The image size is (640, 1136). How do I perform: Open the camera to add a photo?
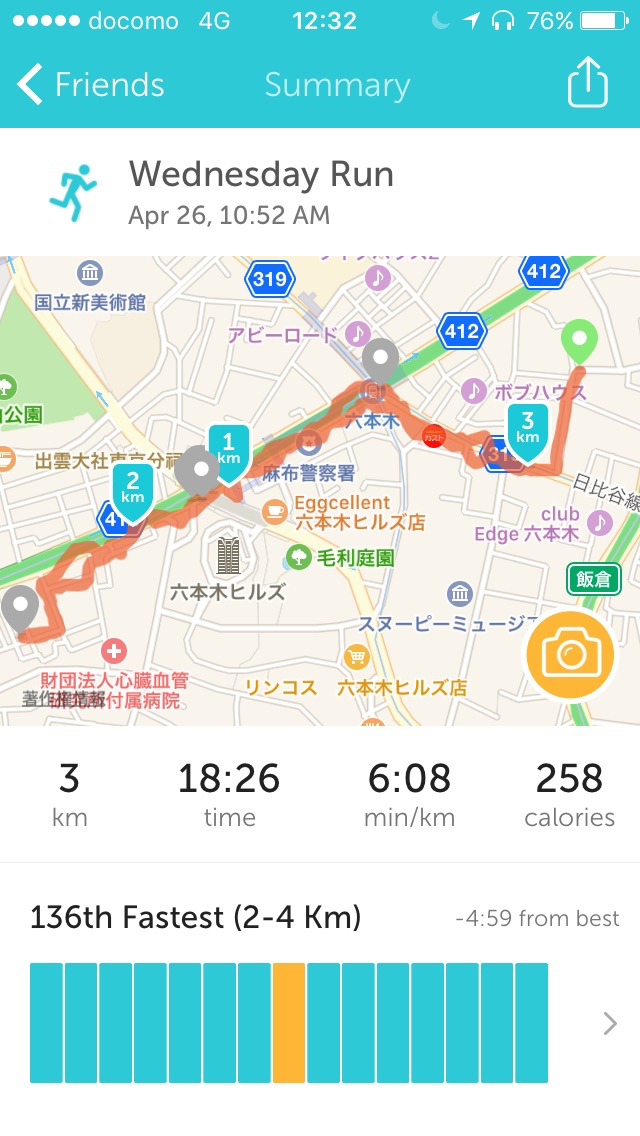click(570, 655)
